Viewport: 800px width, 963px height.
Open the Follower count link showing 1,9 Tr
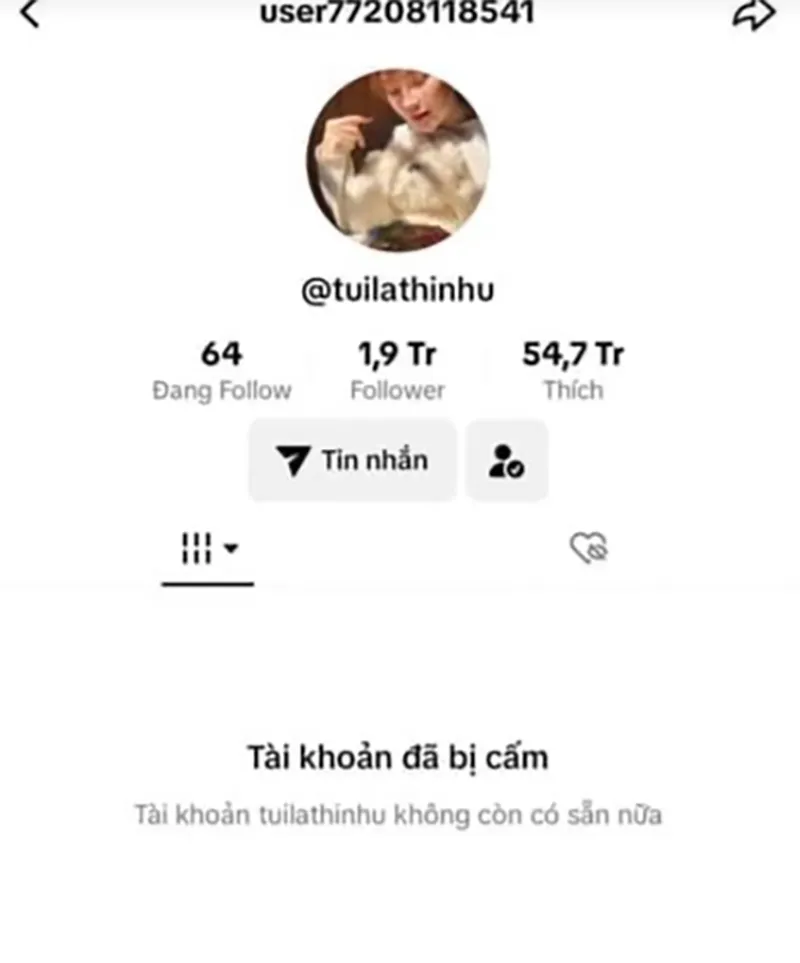(396, 368)
